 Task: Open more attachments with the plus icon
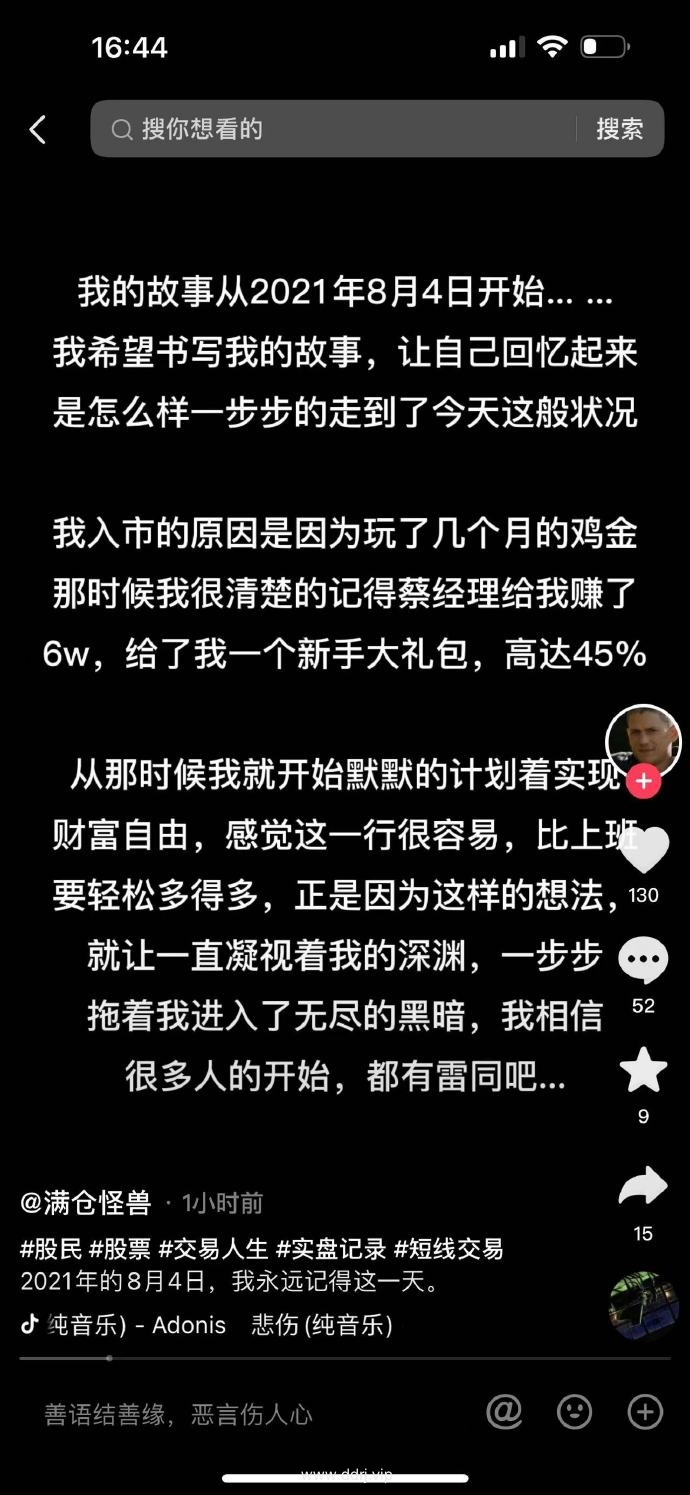pos(645,1412)
